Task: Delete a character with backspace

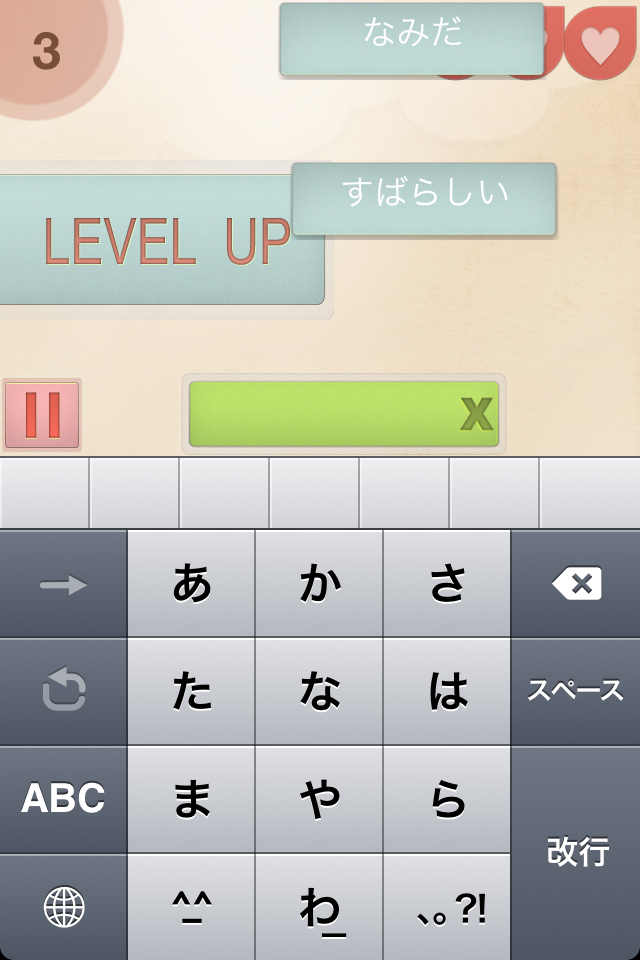Action: coord(576,584)
